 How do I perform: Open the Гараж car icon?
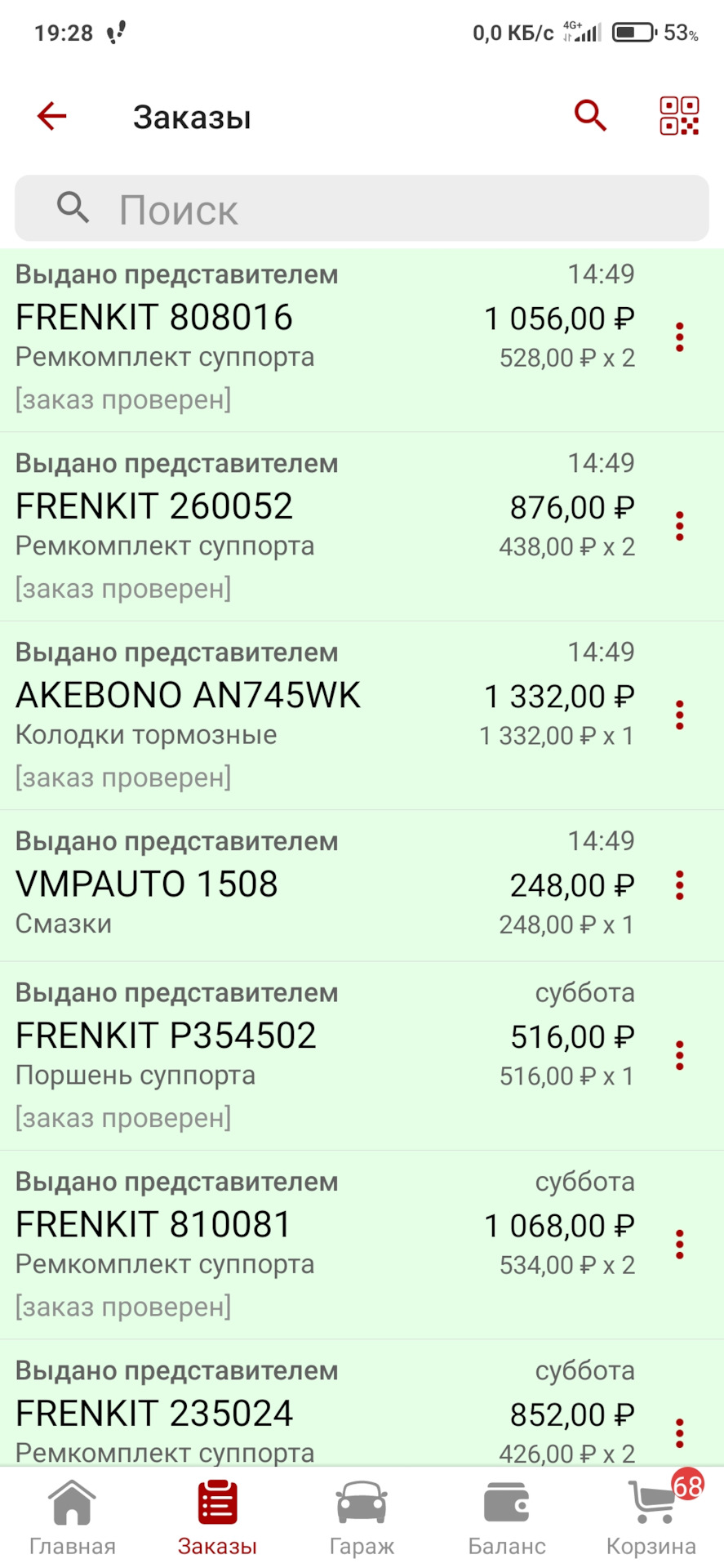(x=361, y=1501)
